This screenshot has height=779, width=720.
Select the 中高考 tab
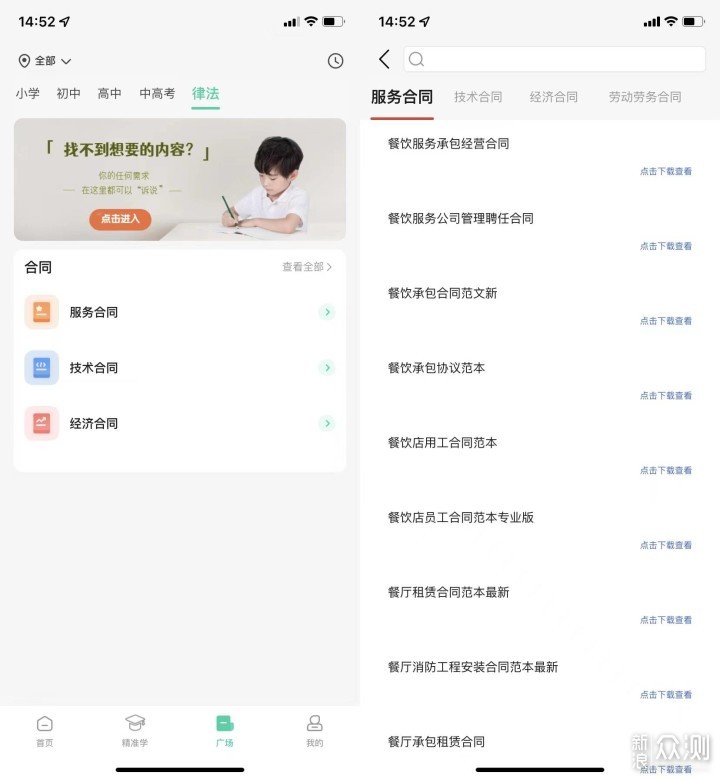[157, 93]
